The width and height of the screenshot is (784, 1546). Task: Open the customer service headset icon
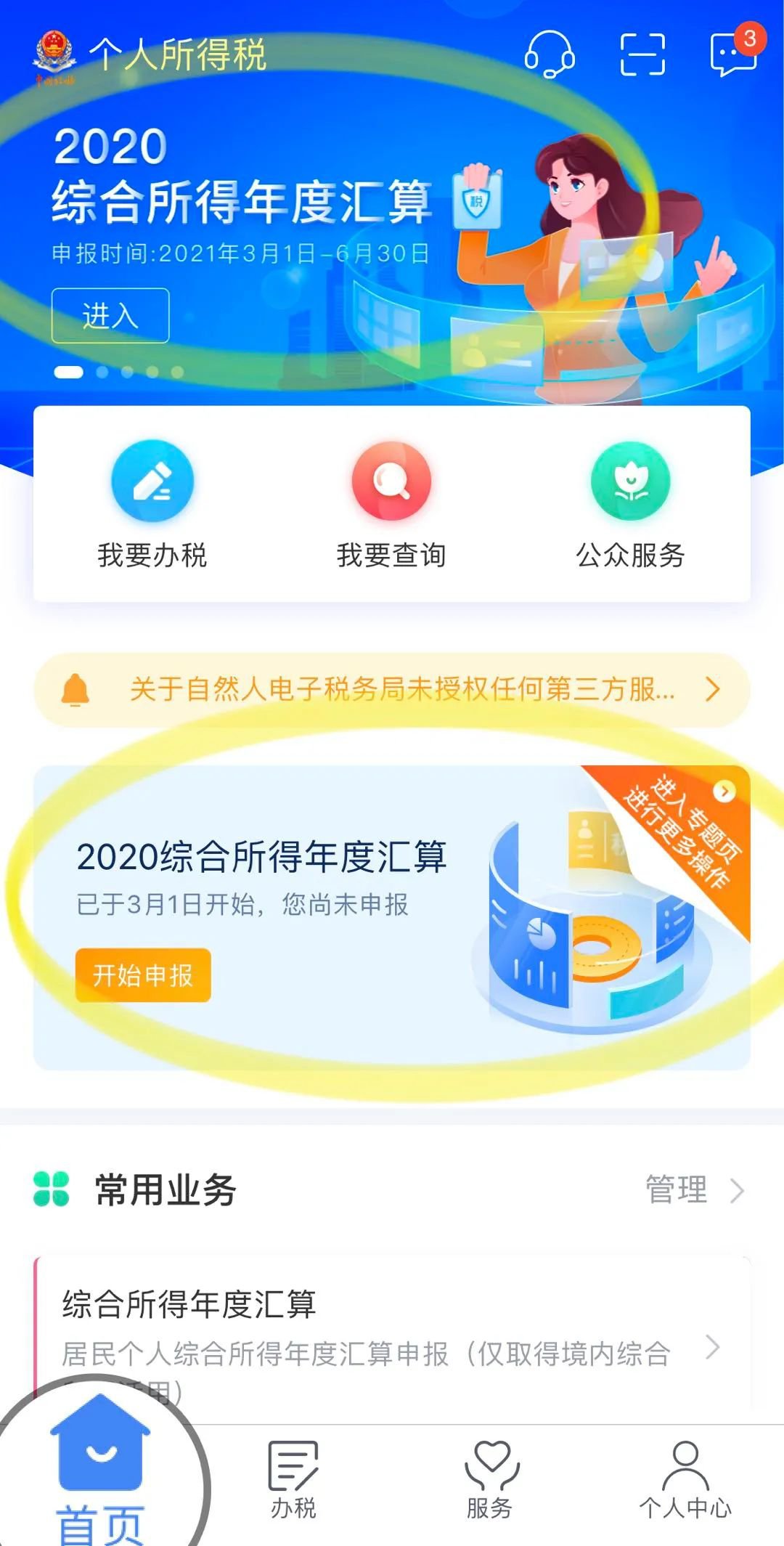550,54
